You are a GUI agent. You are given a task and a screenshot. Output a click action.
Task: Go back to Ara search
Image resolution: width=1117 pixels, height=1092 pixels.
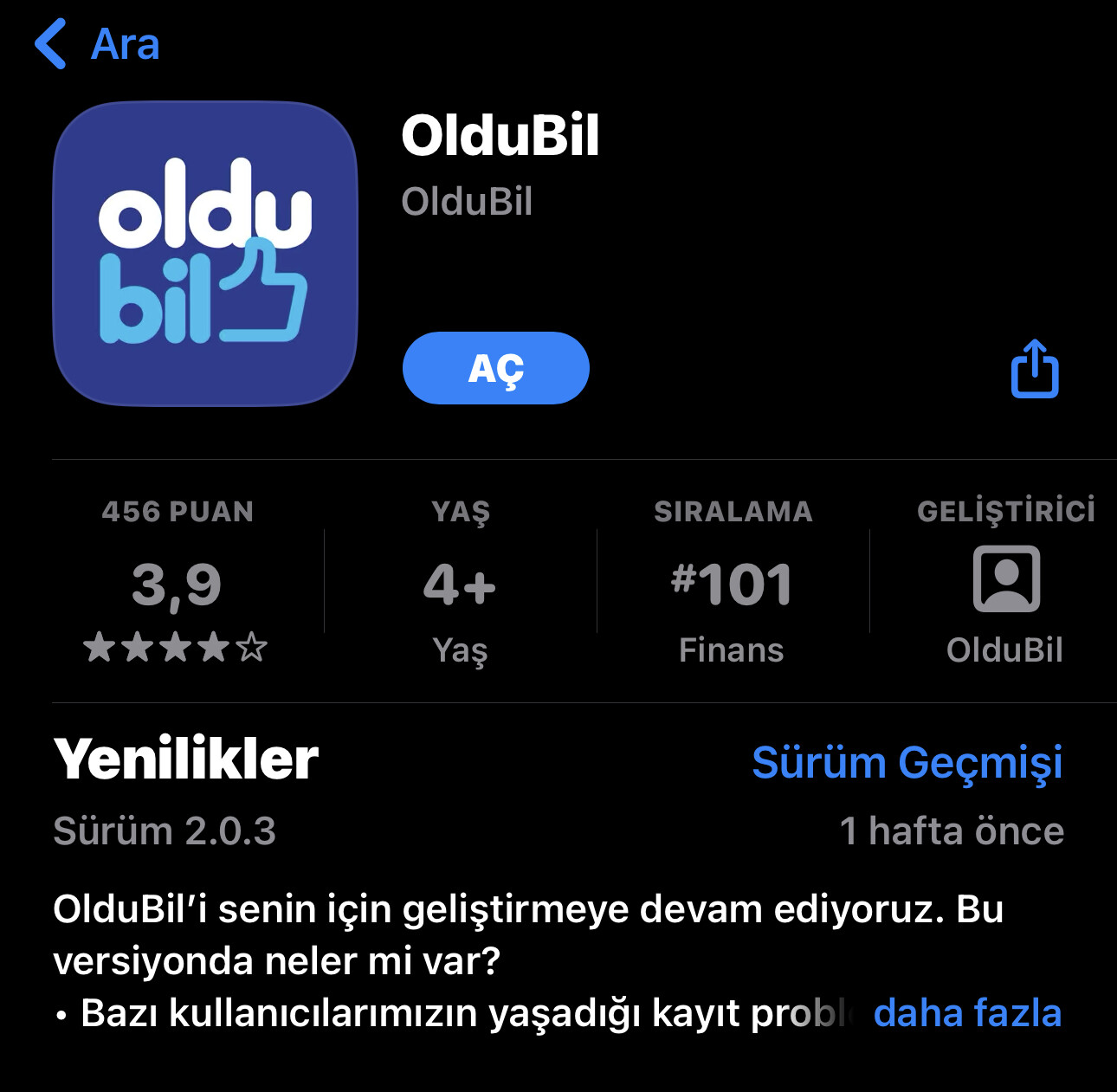[97, 43]
